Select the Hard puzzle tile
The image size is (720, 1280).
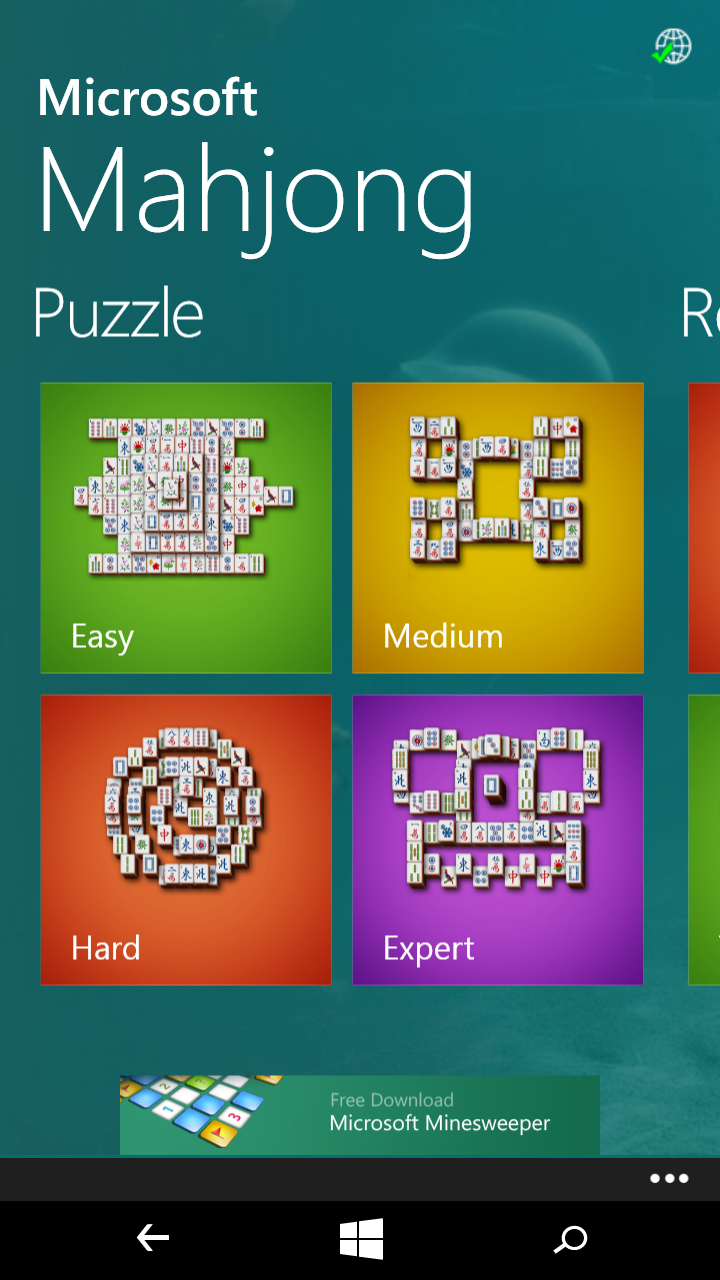tap(186, 840)
